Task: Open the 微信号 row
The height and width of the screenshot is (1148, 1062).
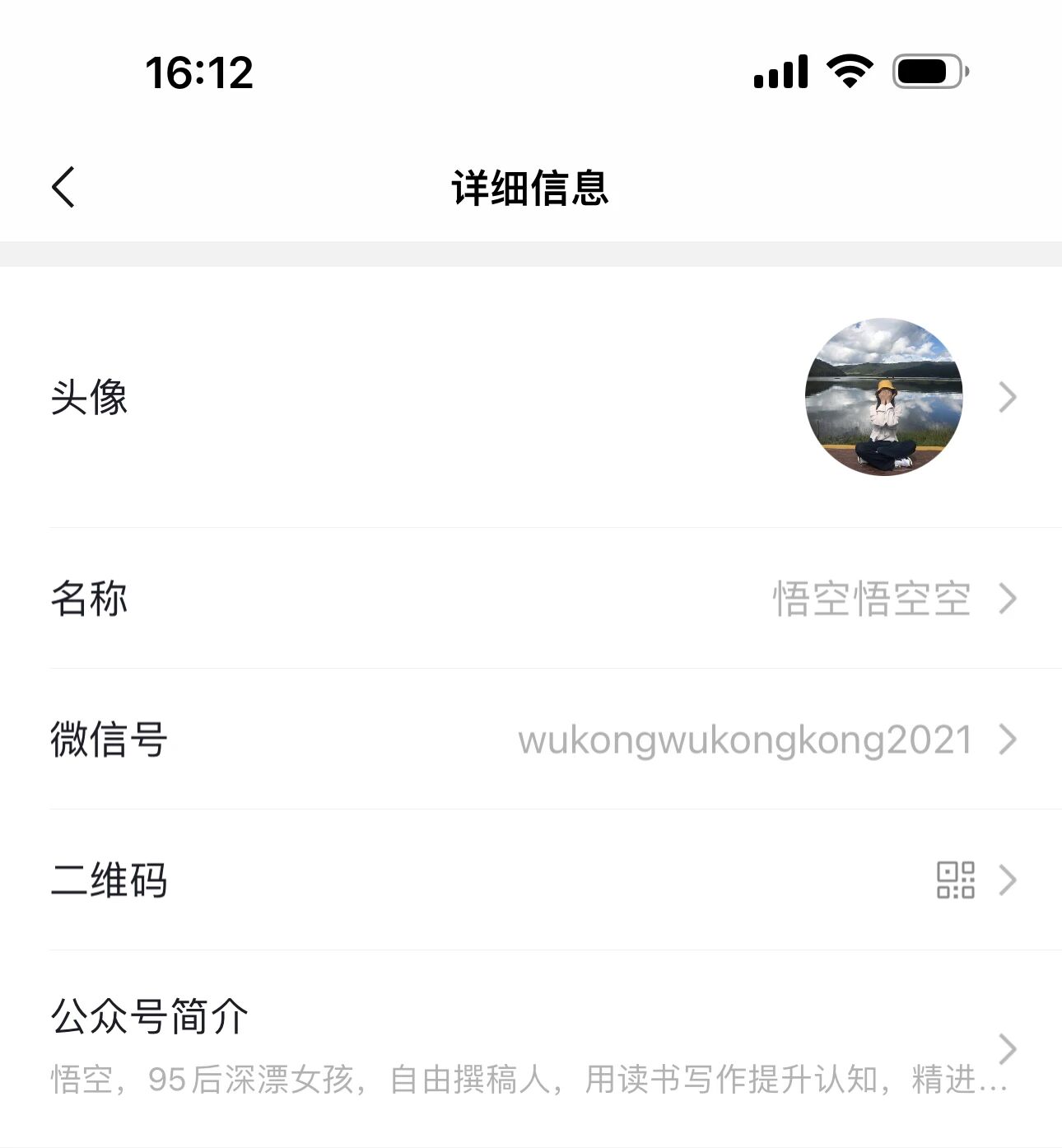Action: [x=531, y=740]
